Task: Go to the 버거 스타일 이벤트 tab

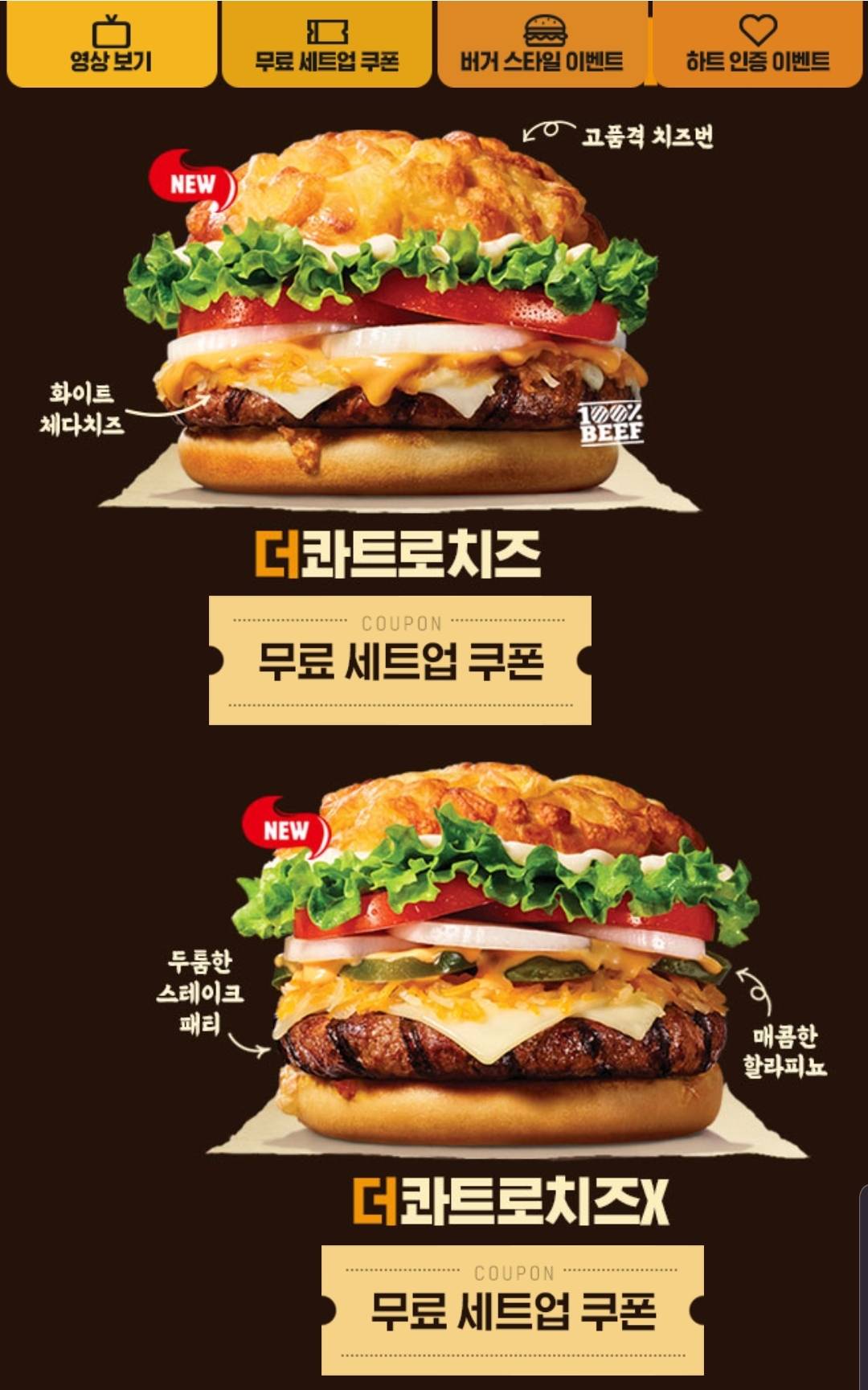Action: [542, 44]
